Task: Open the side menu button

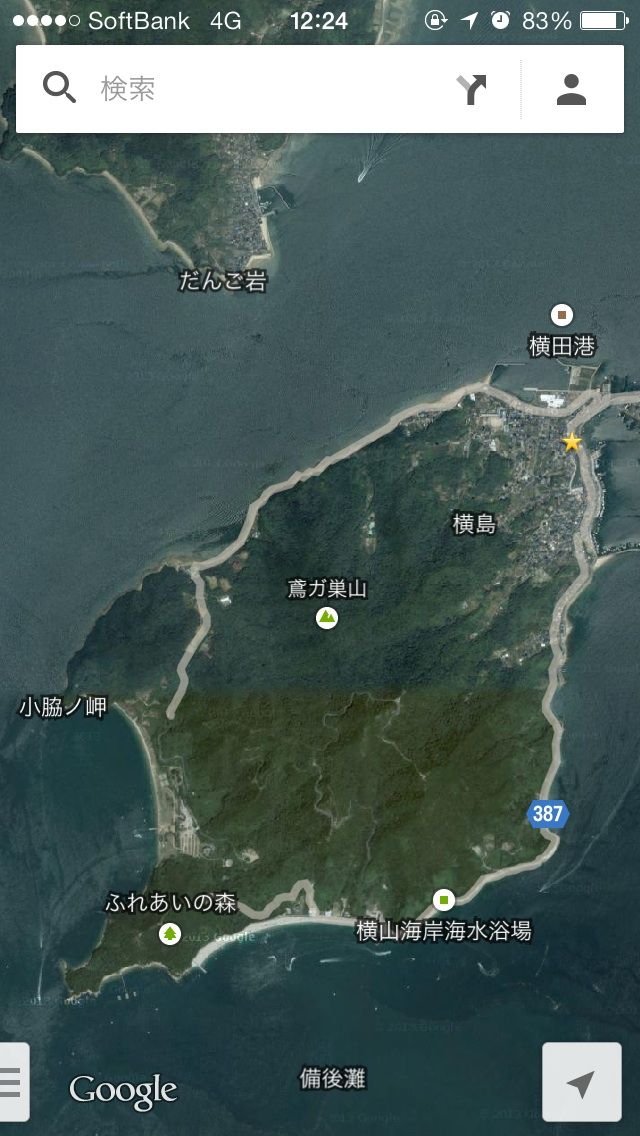Action: click(x=13, y=1081)
